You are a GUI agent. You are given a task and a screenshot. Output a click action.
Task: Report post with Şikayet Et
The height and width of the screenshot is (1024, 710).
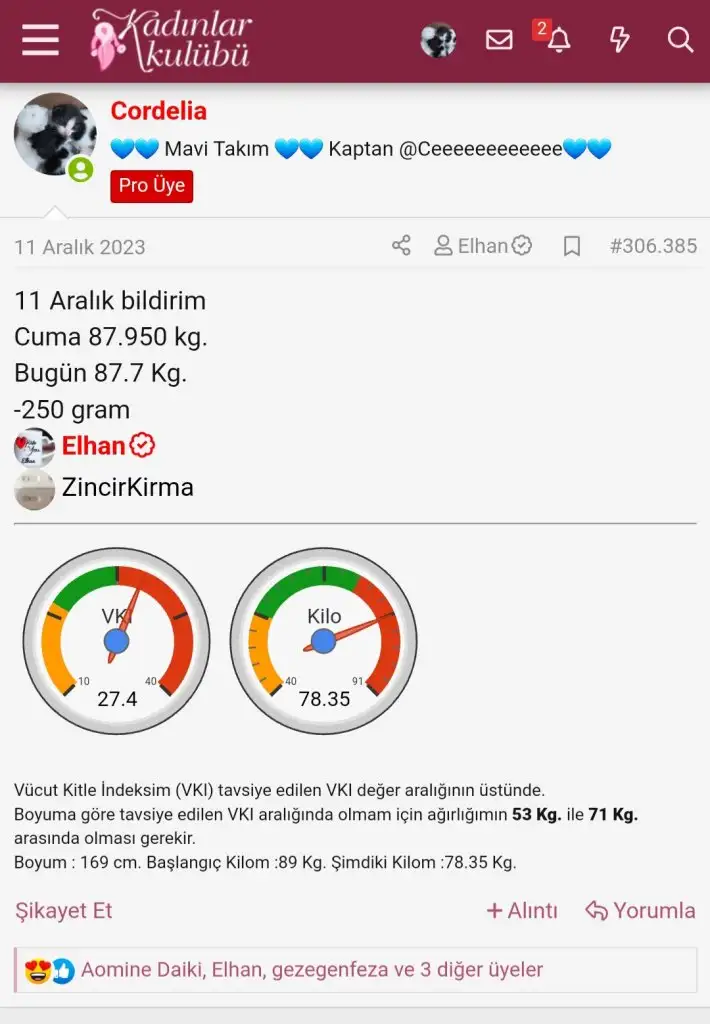coord(64,910)
